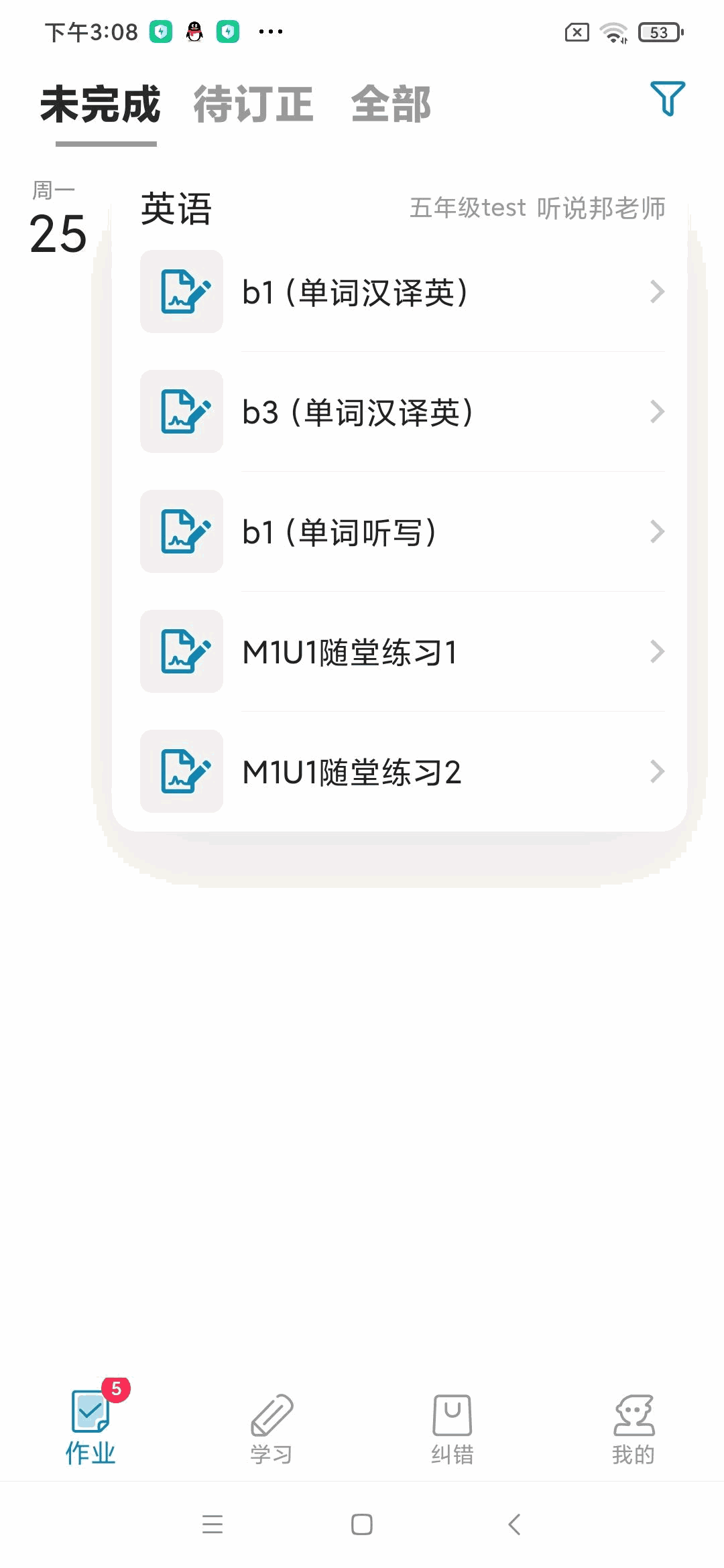Image resolution: width=724 pixels, height=1568 pixels.
Task: Switch to the 全部 tab
Action: coord(391,105)
